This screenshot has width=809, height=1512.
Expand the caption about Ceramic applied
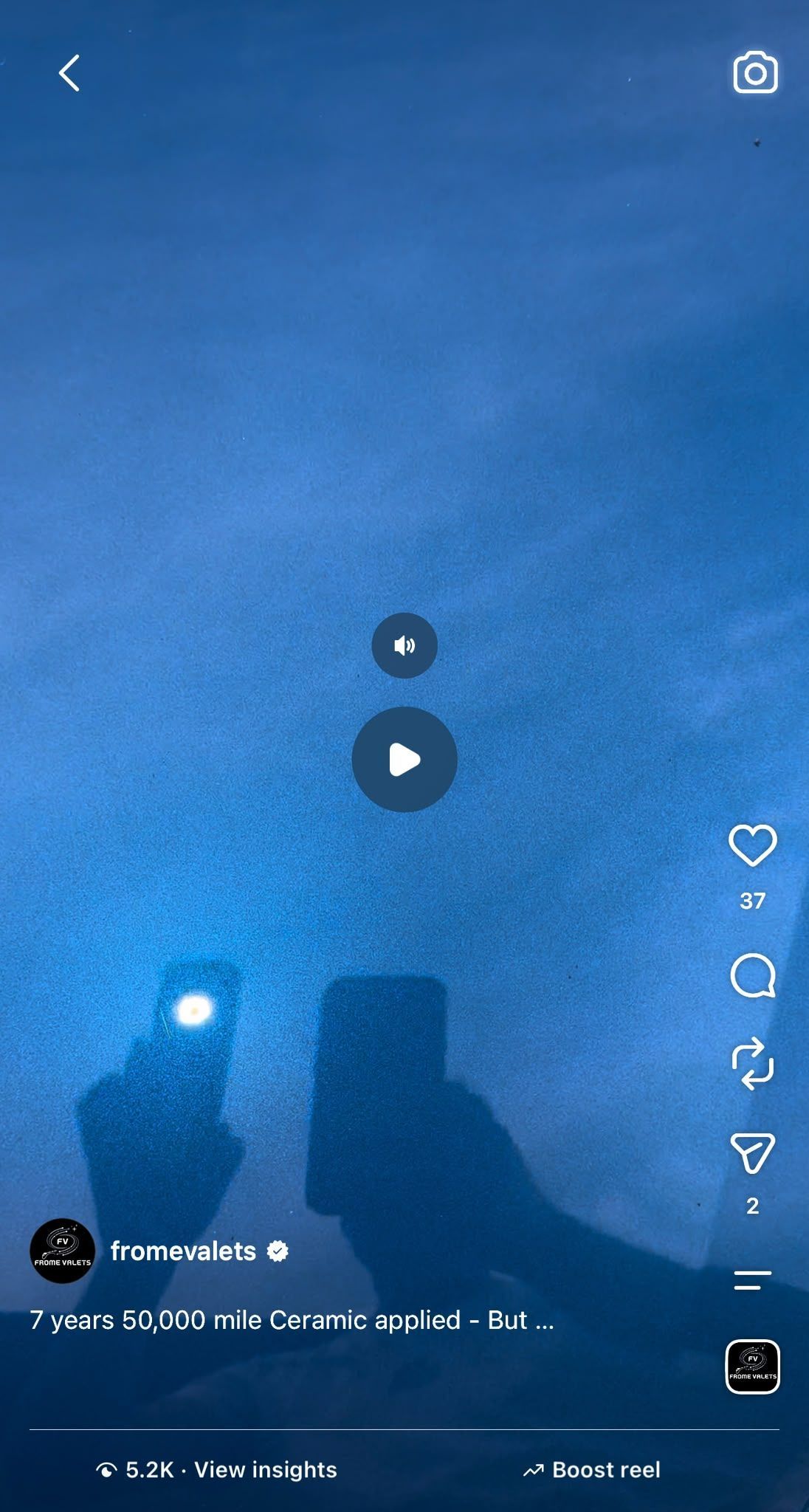click(x=292, y=1319)
